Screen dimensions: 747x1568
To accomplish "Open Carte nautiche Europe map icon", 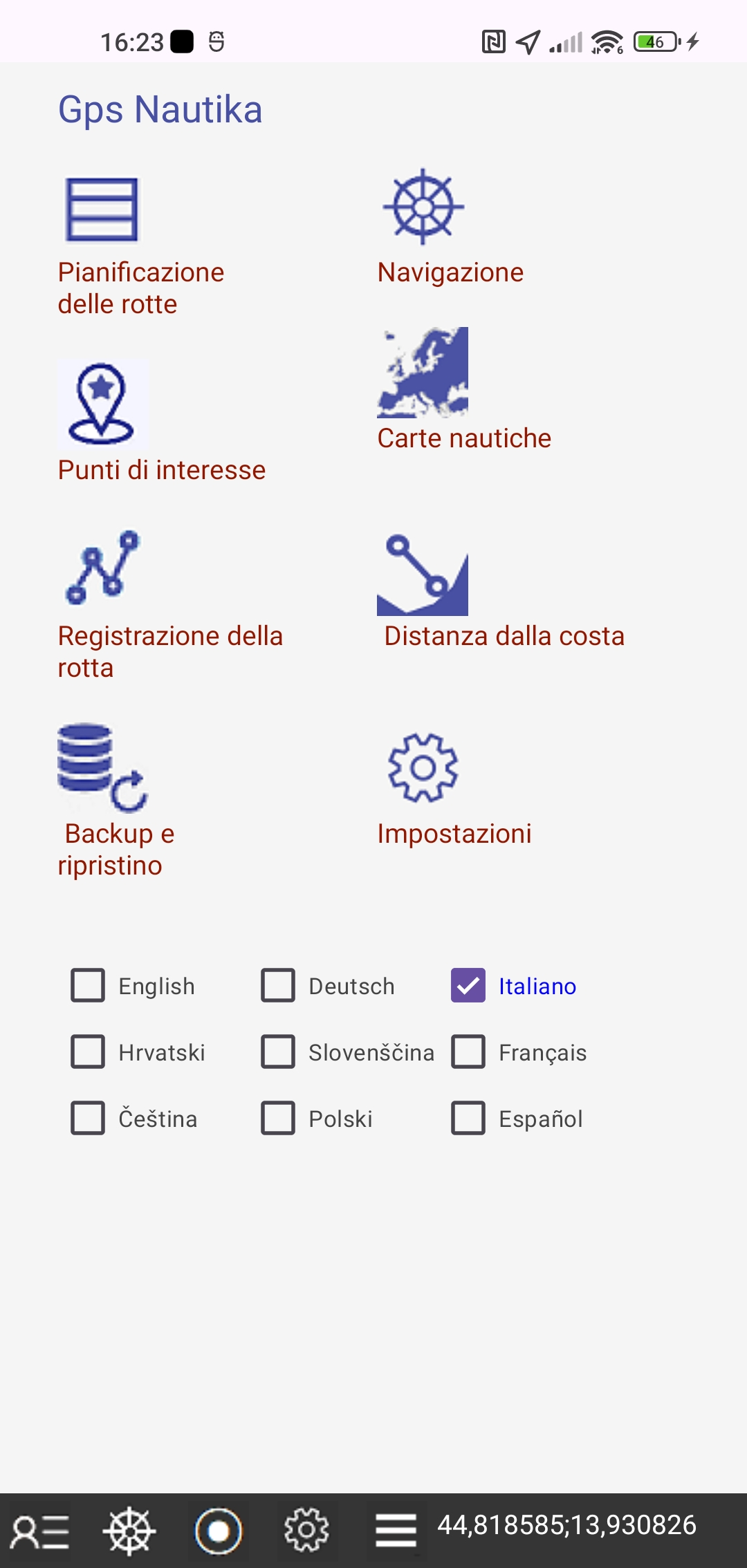I will coord(423,371).
